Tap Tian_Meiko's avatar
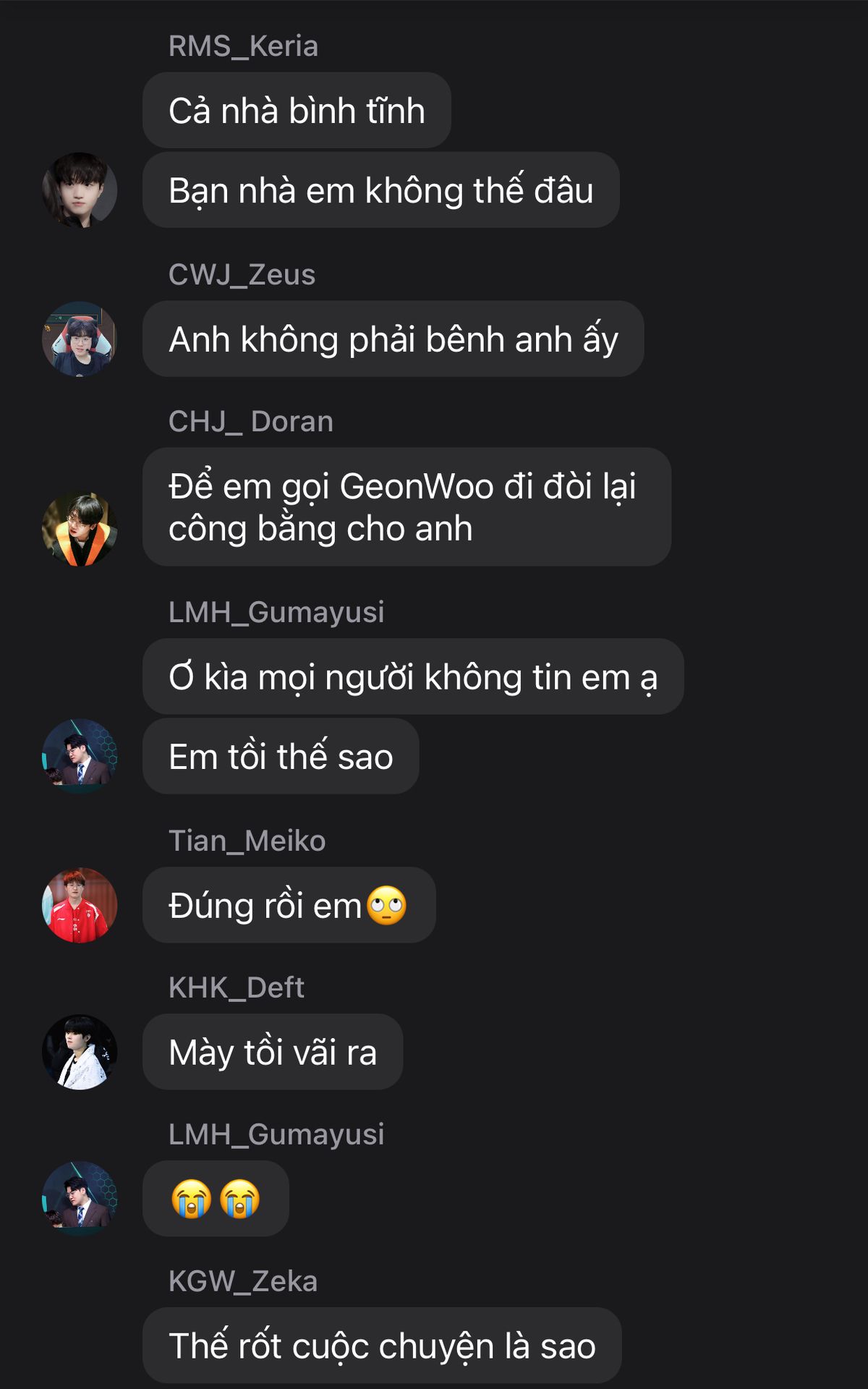The image size is (868, 1389). [x=80, y=905]
